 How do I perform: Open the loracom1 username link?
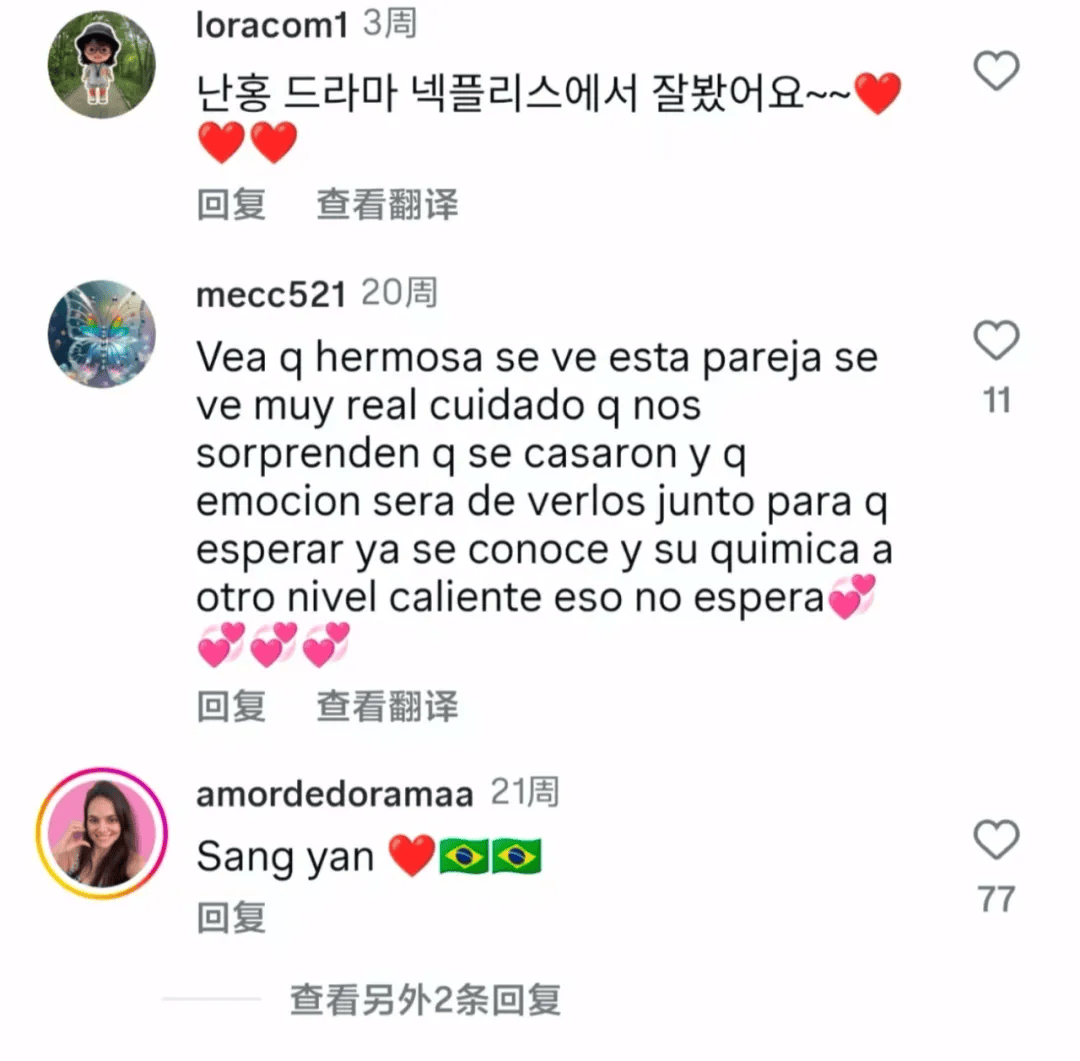coord(272,27)
